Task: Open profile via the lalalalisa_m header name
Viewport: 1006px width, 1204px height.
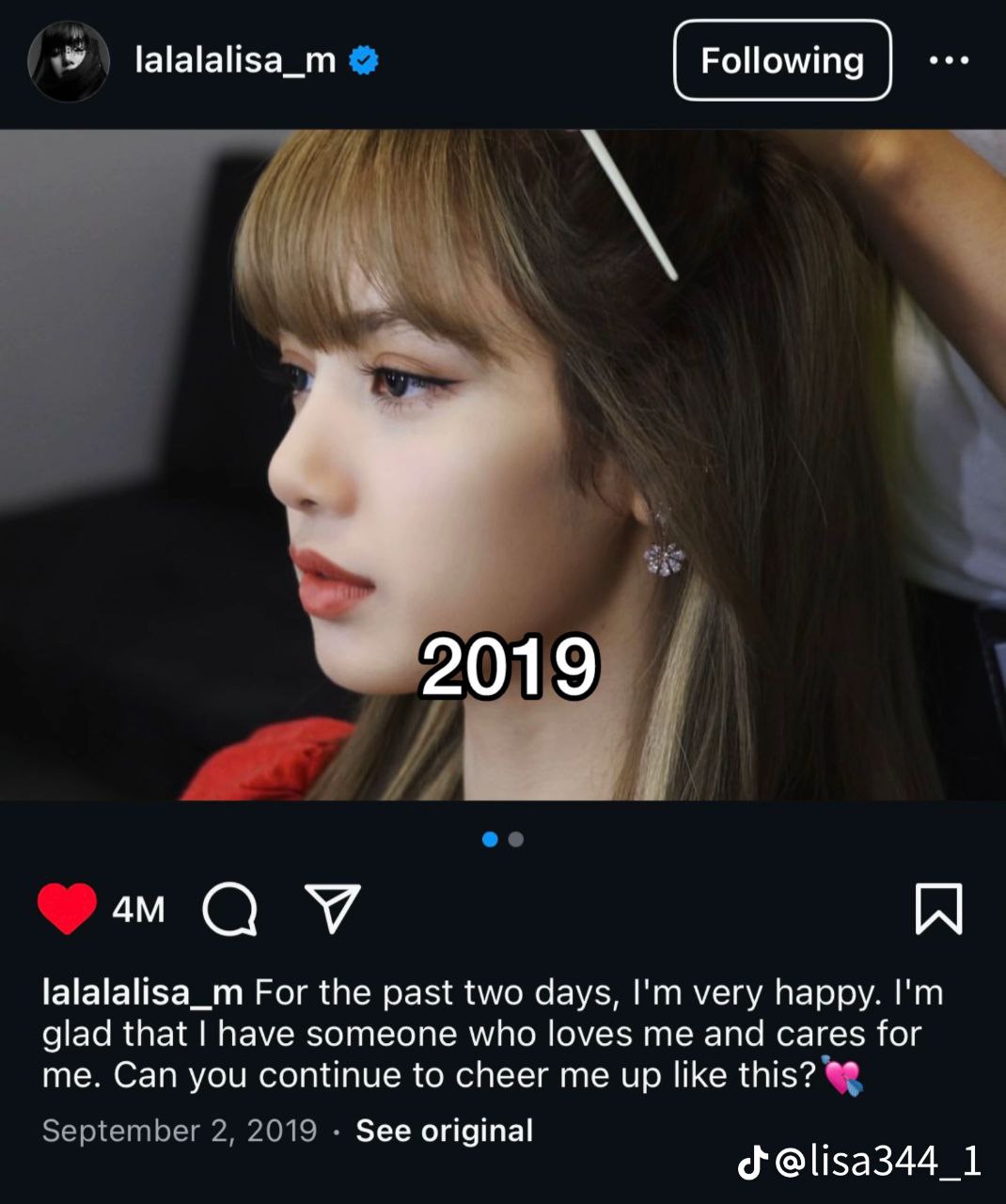Action: click(236, 59)
